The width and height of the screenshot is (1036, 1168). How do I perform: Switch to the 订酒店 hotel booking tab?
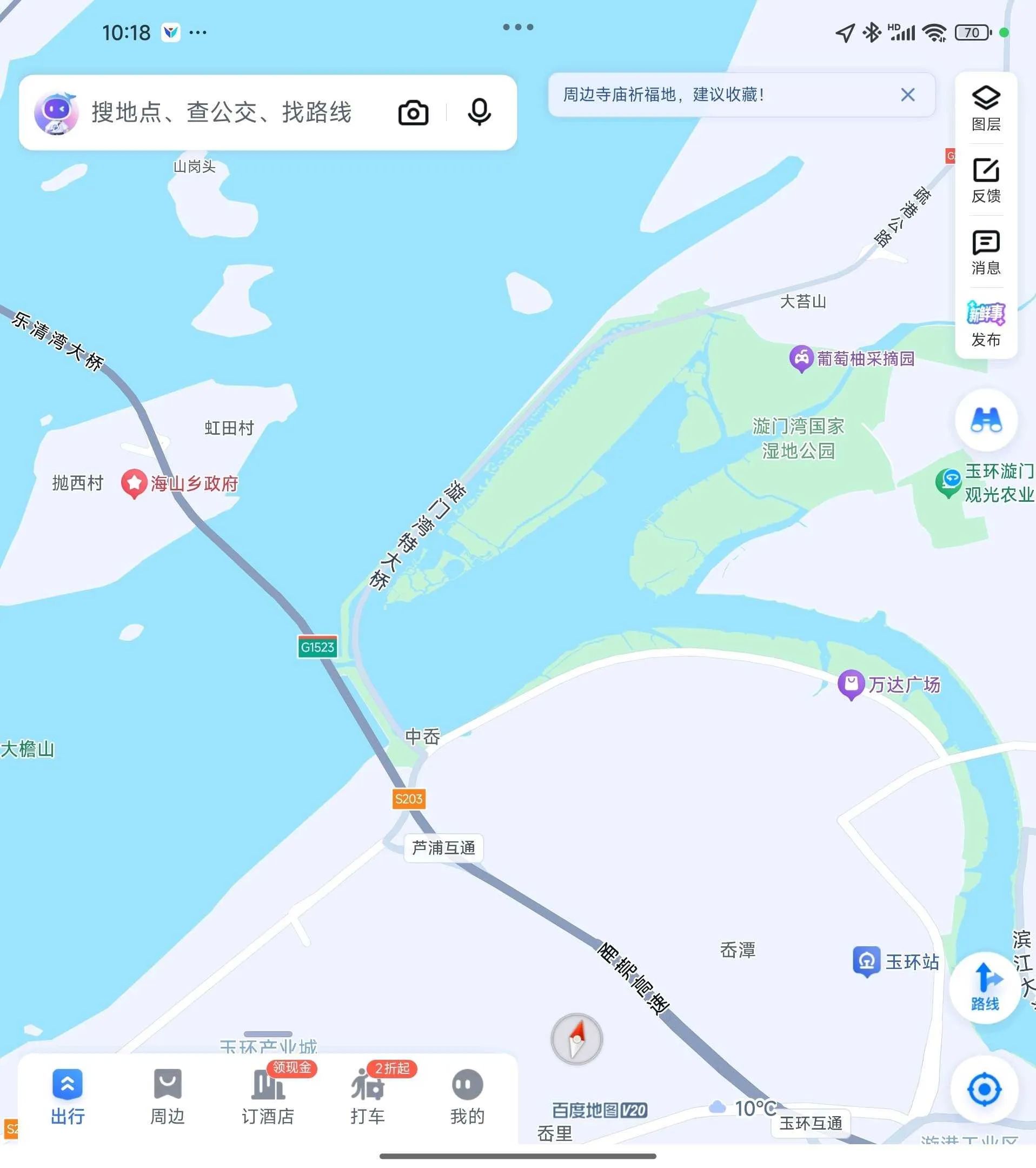coord(268,1096)
